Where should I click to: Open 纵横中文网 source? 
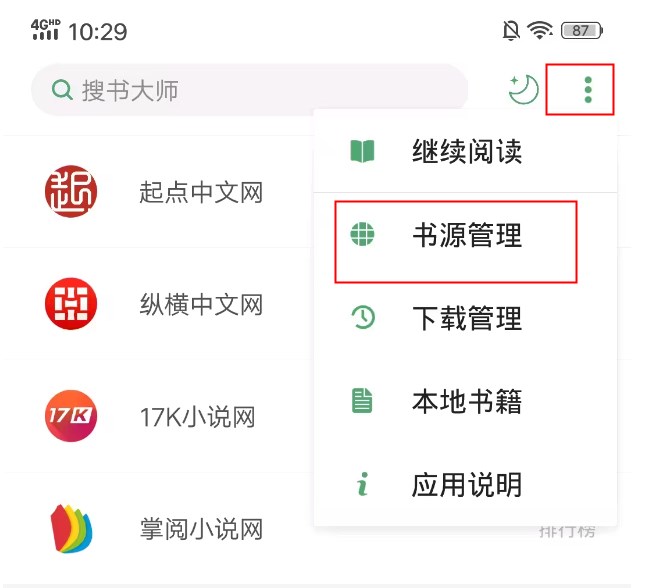pyautogui.click(x=200, y=305)
